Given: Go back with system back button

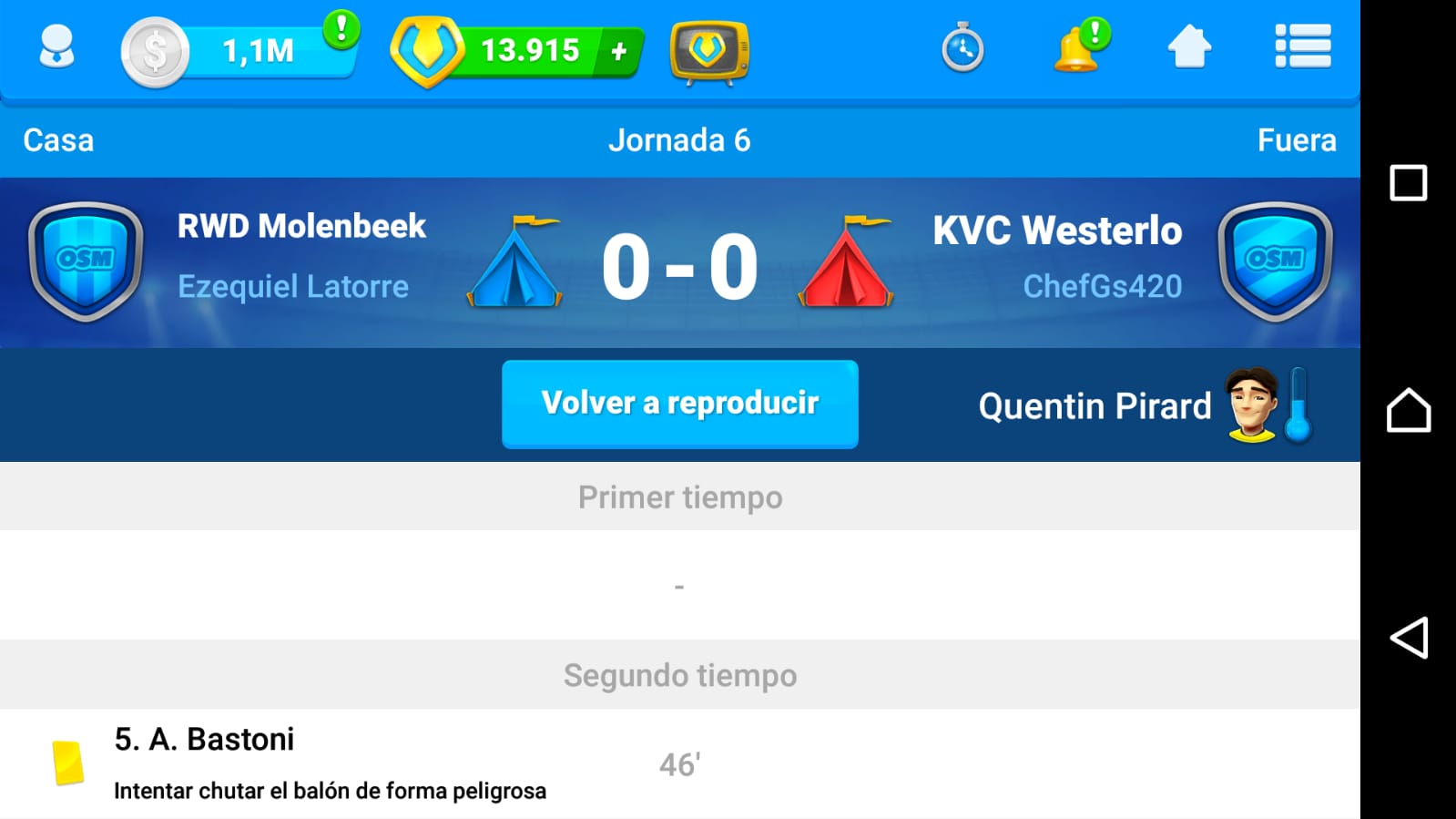Looking at the screenshot, I should click(x=1408, y=638).
